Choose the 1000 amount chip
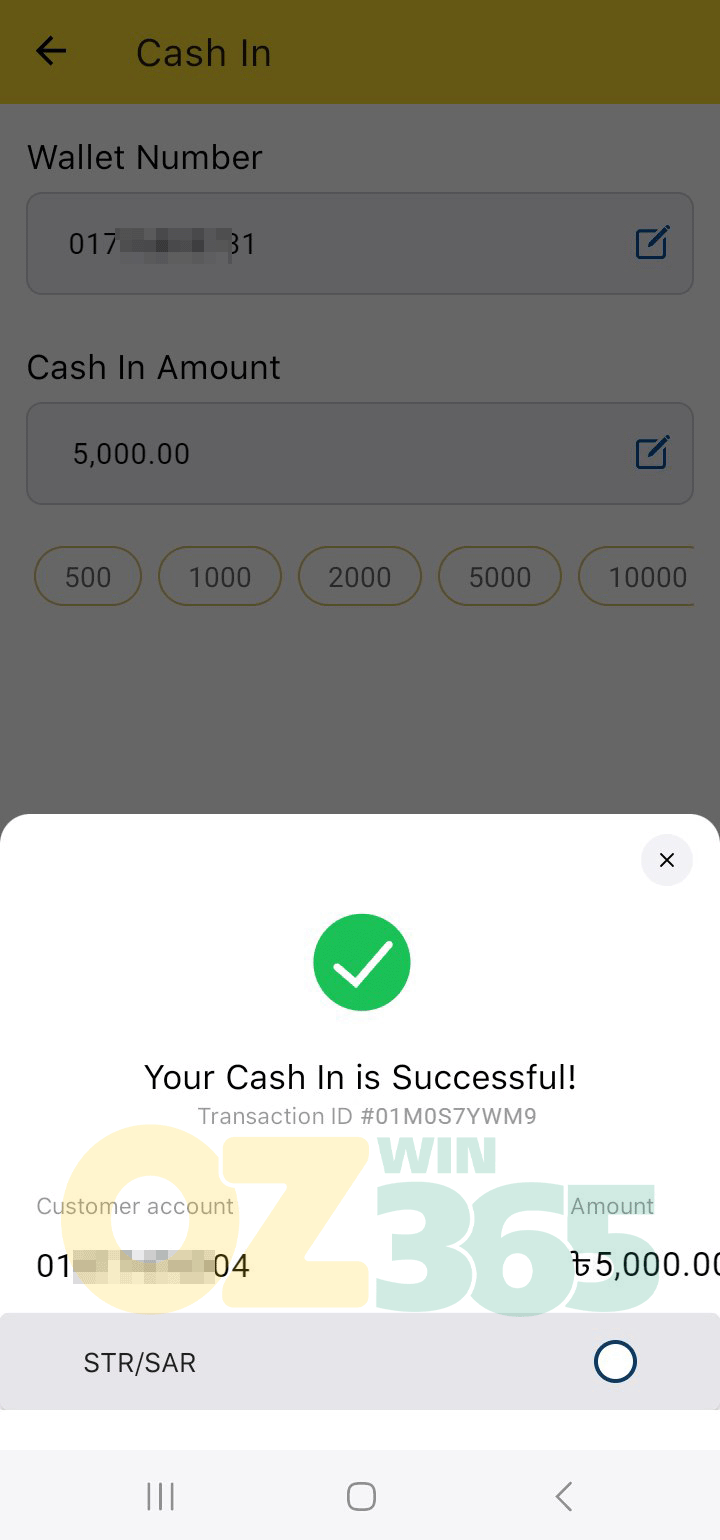720x1540 pixels. [220, 576]
